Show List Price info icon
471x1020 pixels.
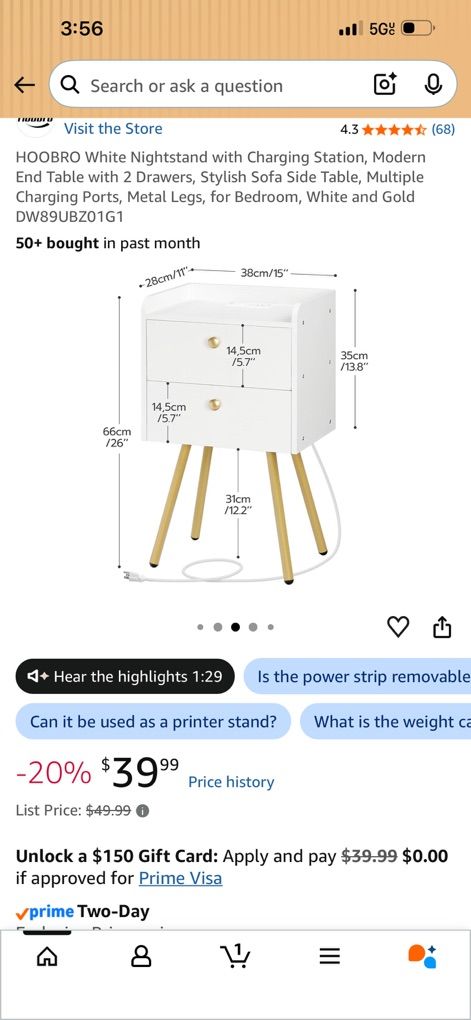[x=142, y=811]
